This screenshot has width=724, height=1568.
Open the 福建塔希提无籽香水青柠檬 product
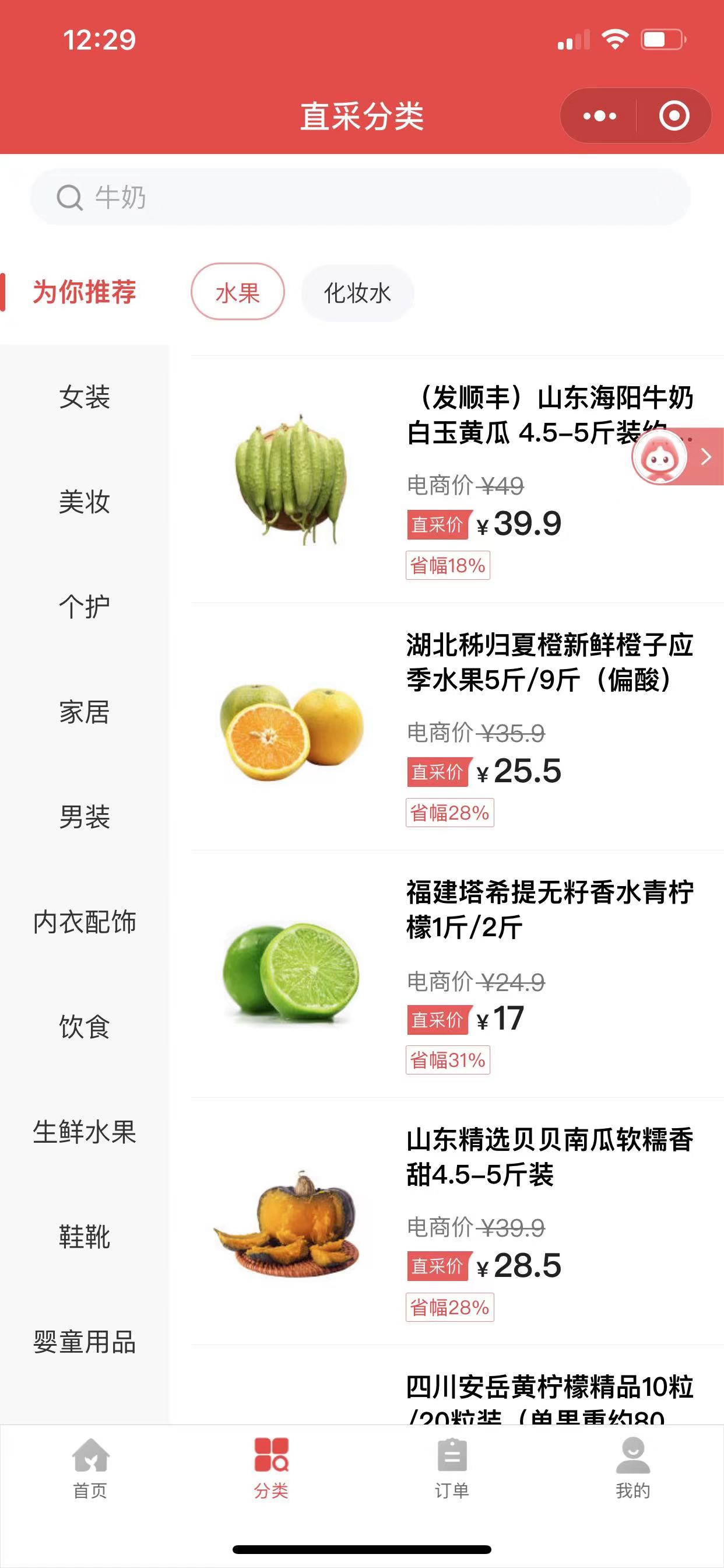click(549, 909)
